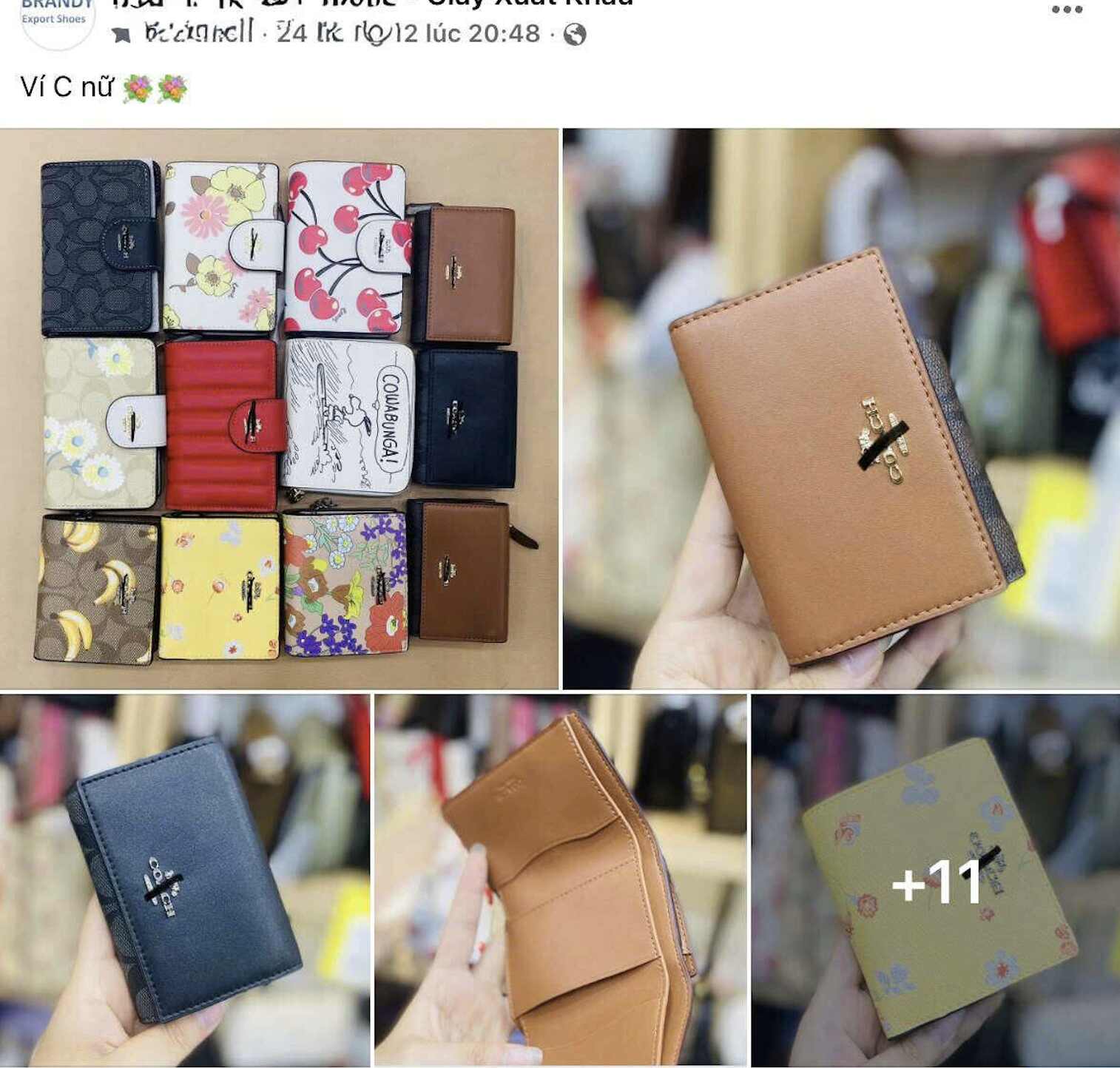Open the Brandy Export Shoes profile picture

[x=55, y=21]
